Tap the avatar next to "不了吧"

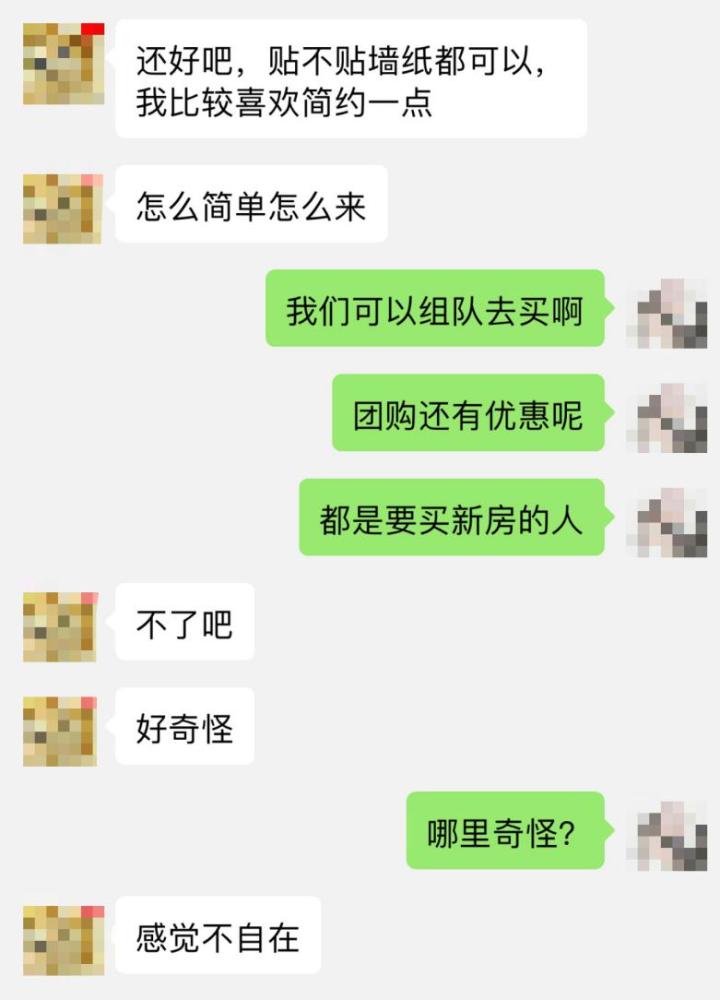[61, 626]
